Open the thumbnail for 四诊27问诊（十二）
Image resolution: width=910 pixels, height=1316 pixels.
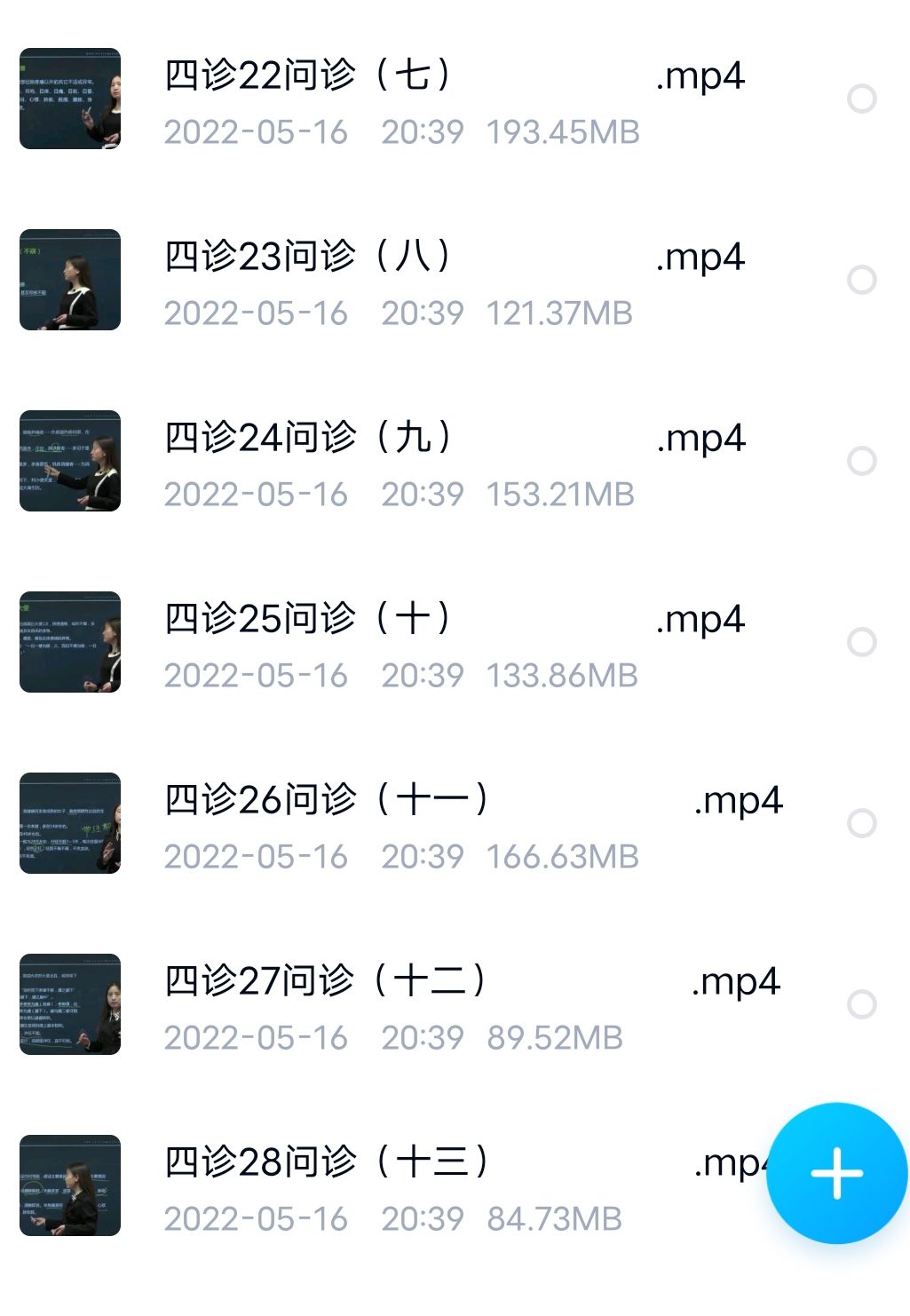click(68, 1004)
